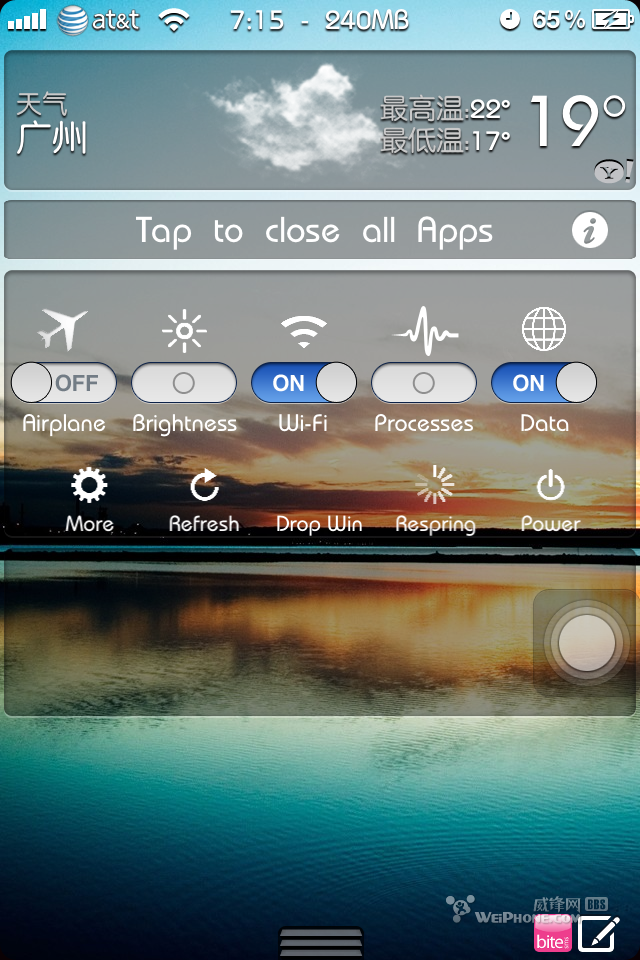Turn on Airplane mode
Viewport: 640px width, 960px height.
click(x=64, y=383)
